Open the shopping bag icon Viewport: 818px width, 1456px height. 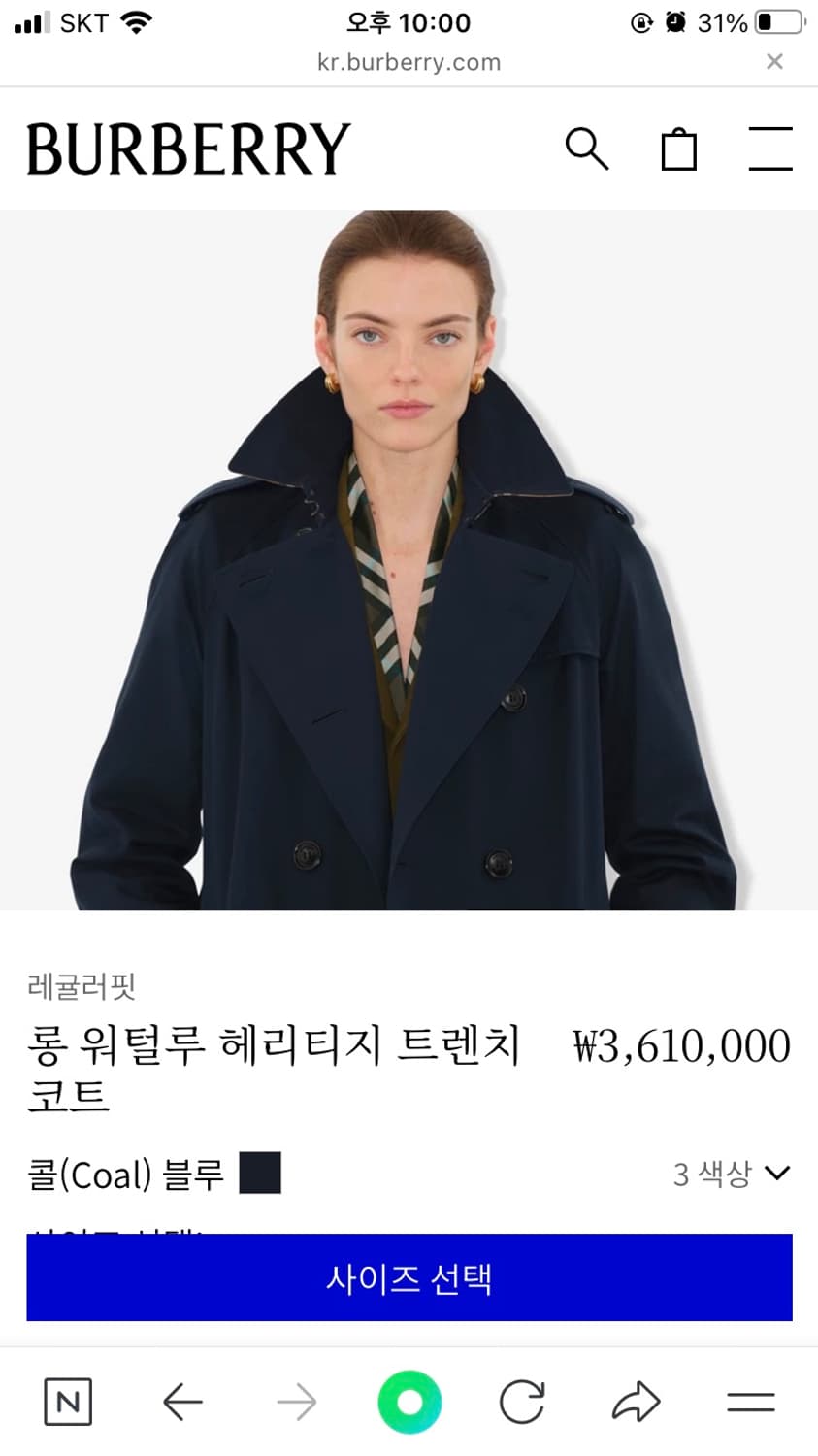click(679, 150)
